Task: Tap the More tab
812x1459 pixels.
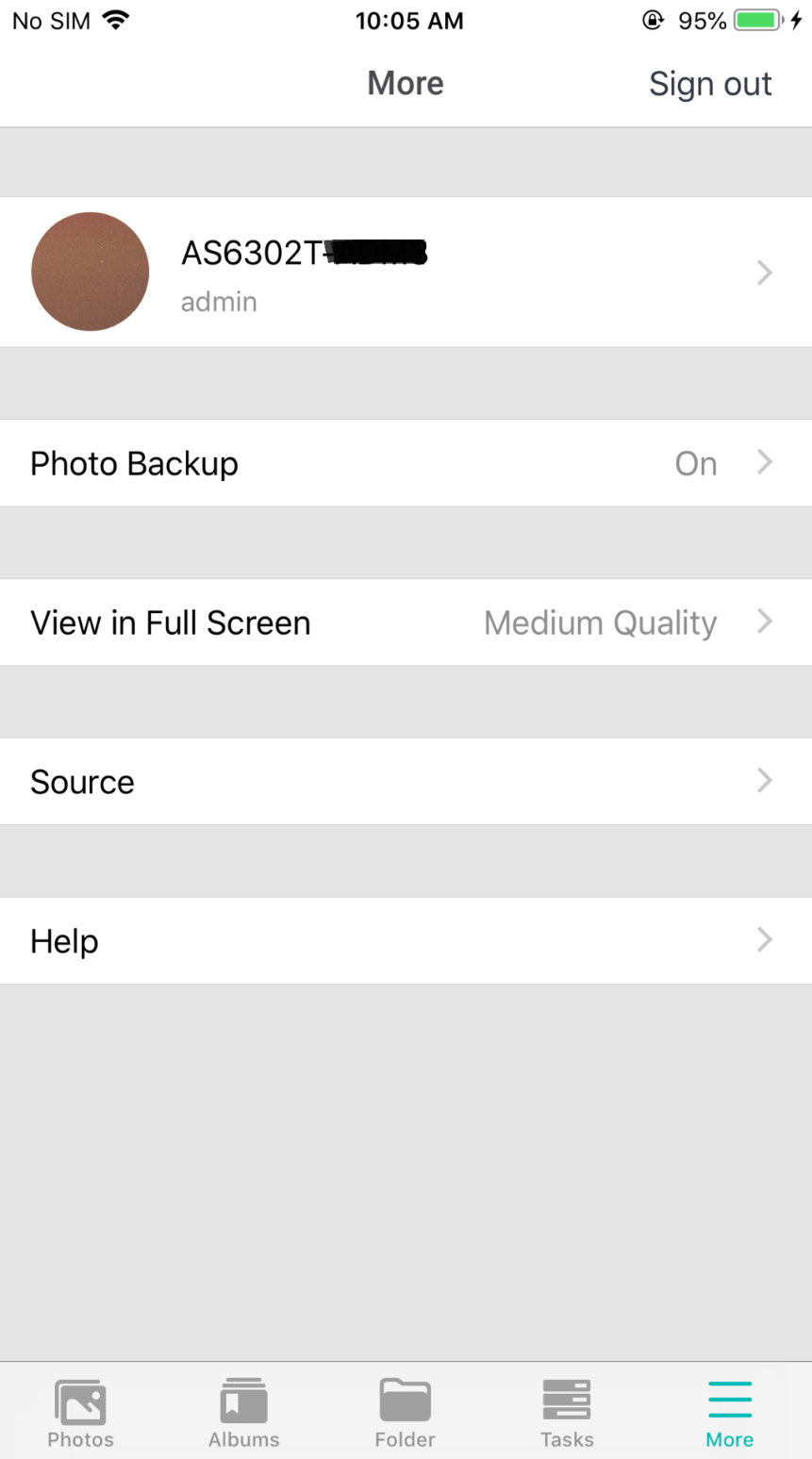Action: click(730, 1412)
